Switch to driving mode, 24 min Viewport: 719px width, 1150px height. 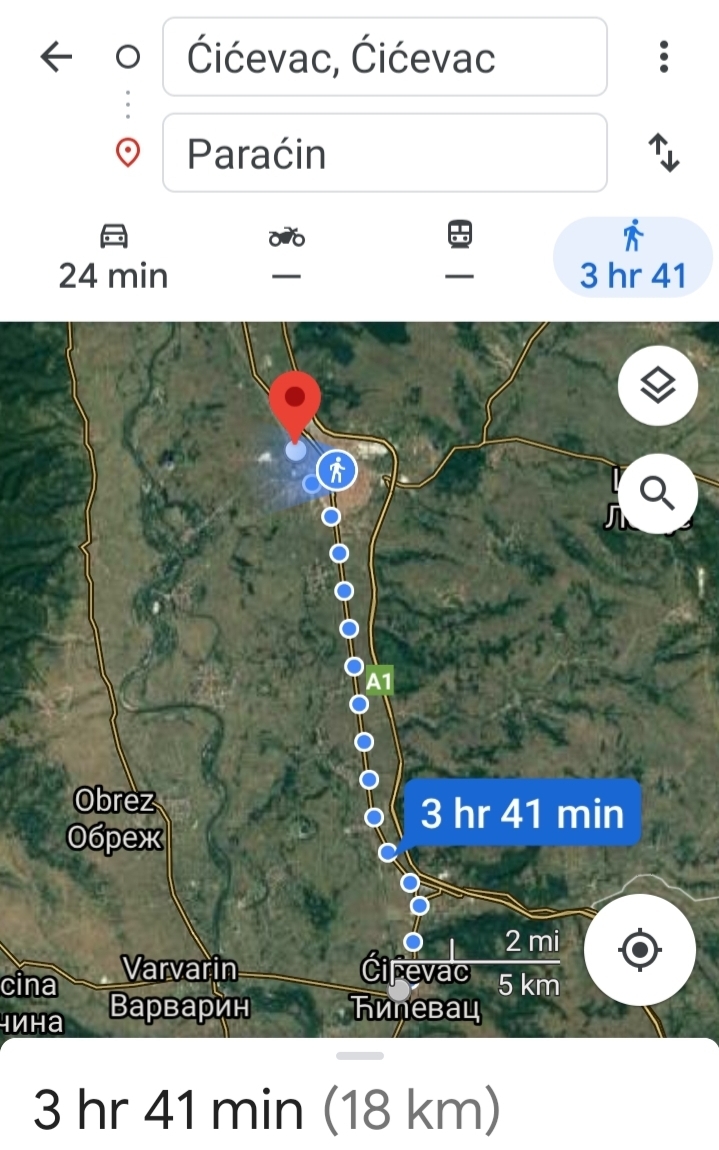[113, 257]
